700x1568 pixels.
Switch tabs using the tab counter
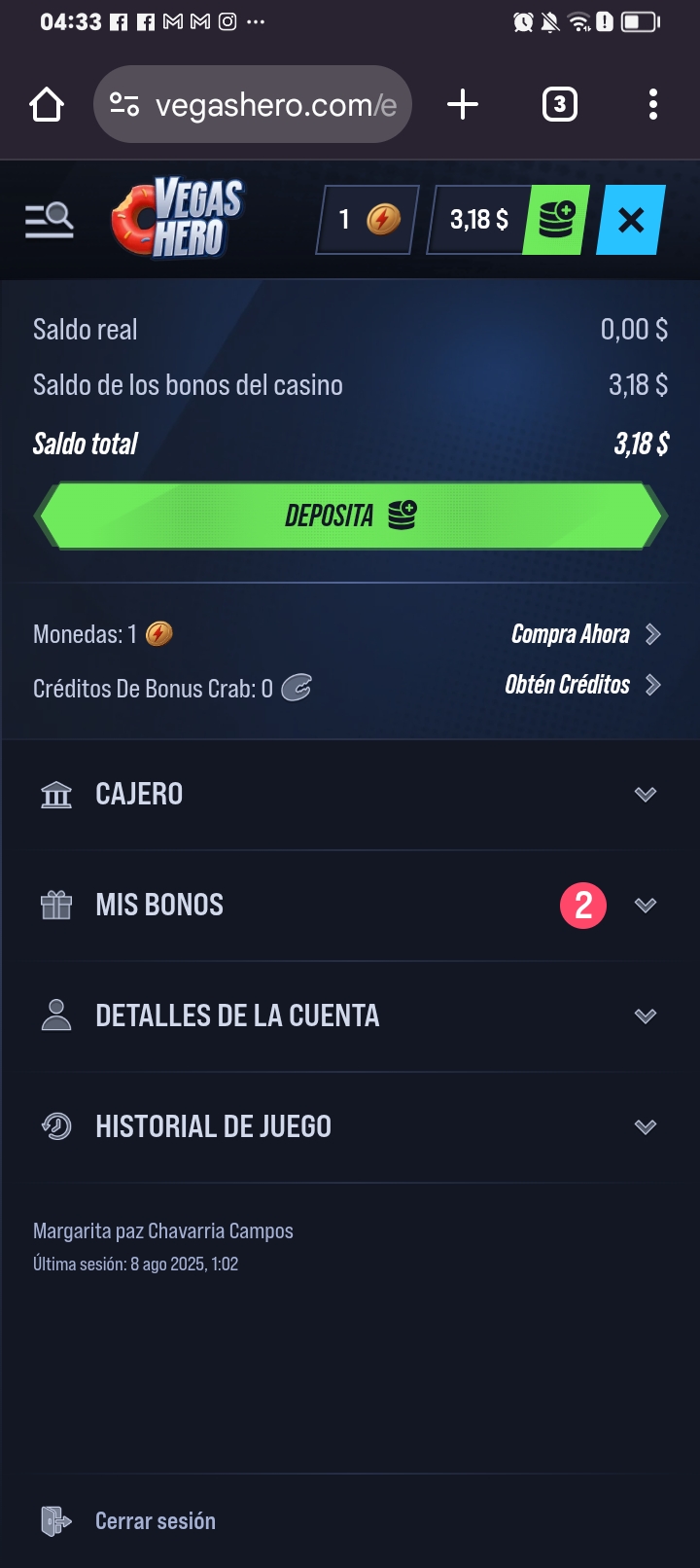559,104
